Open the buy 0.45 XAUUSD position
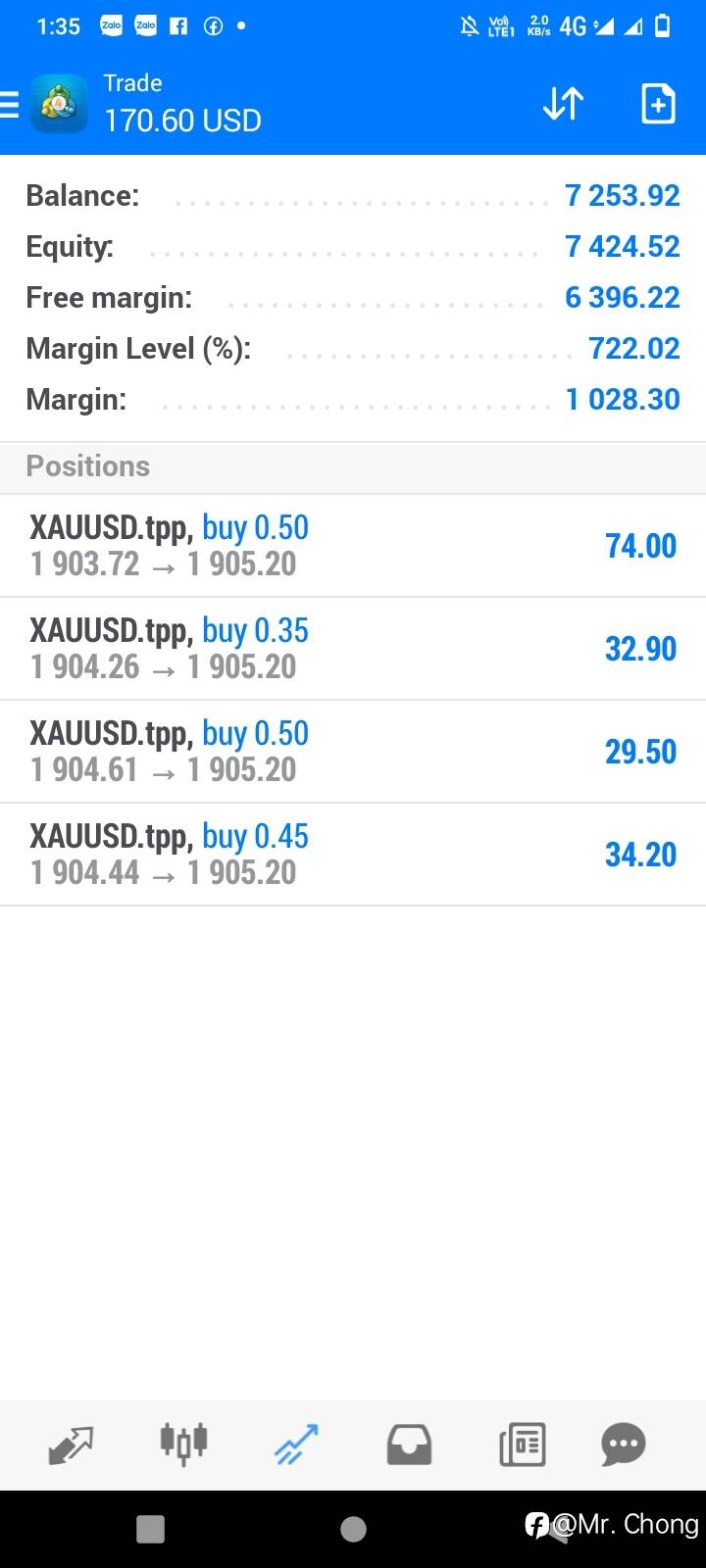The height and width of the screenshot is (1568, 706). (353, 855)
